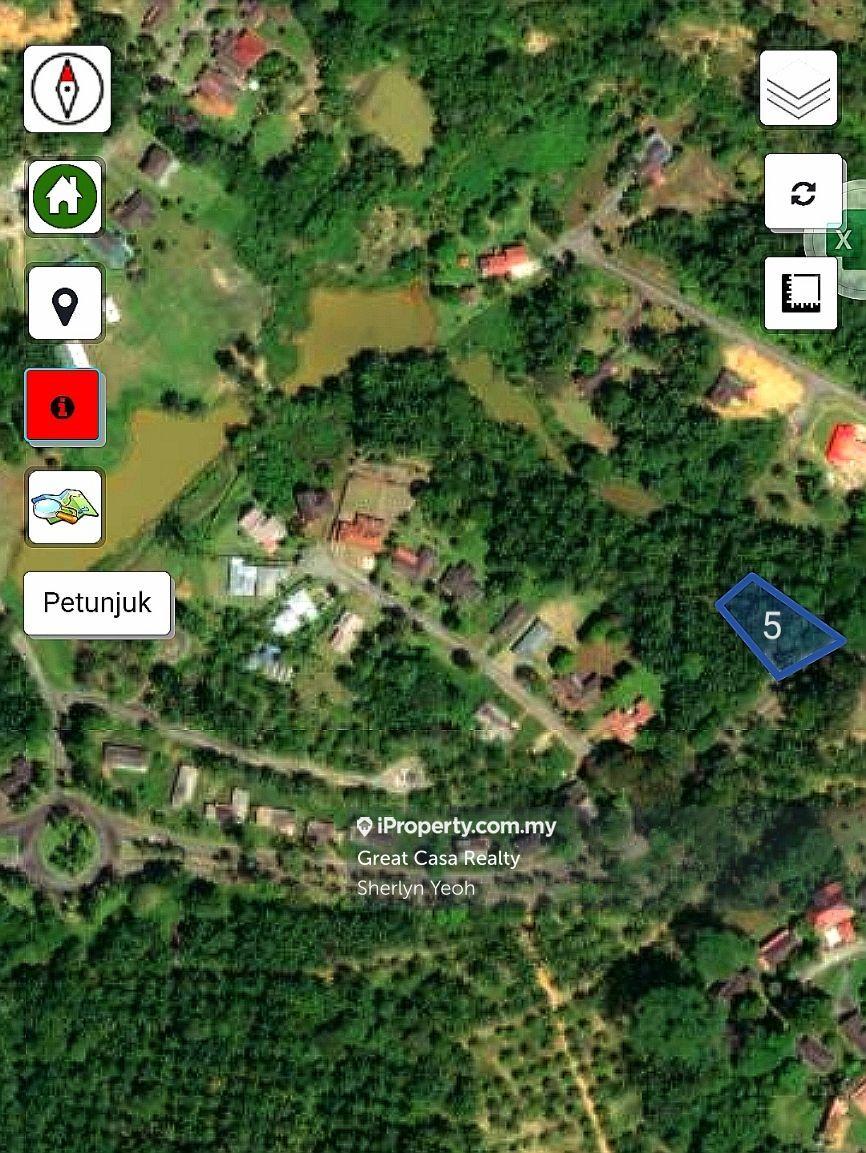Disable the active red information overlay
This screenshot has width=866, height=1153.
(x=62, y=407)
